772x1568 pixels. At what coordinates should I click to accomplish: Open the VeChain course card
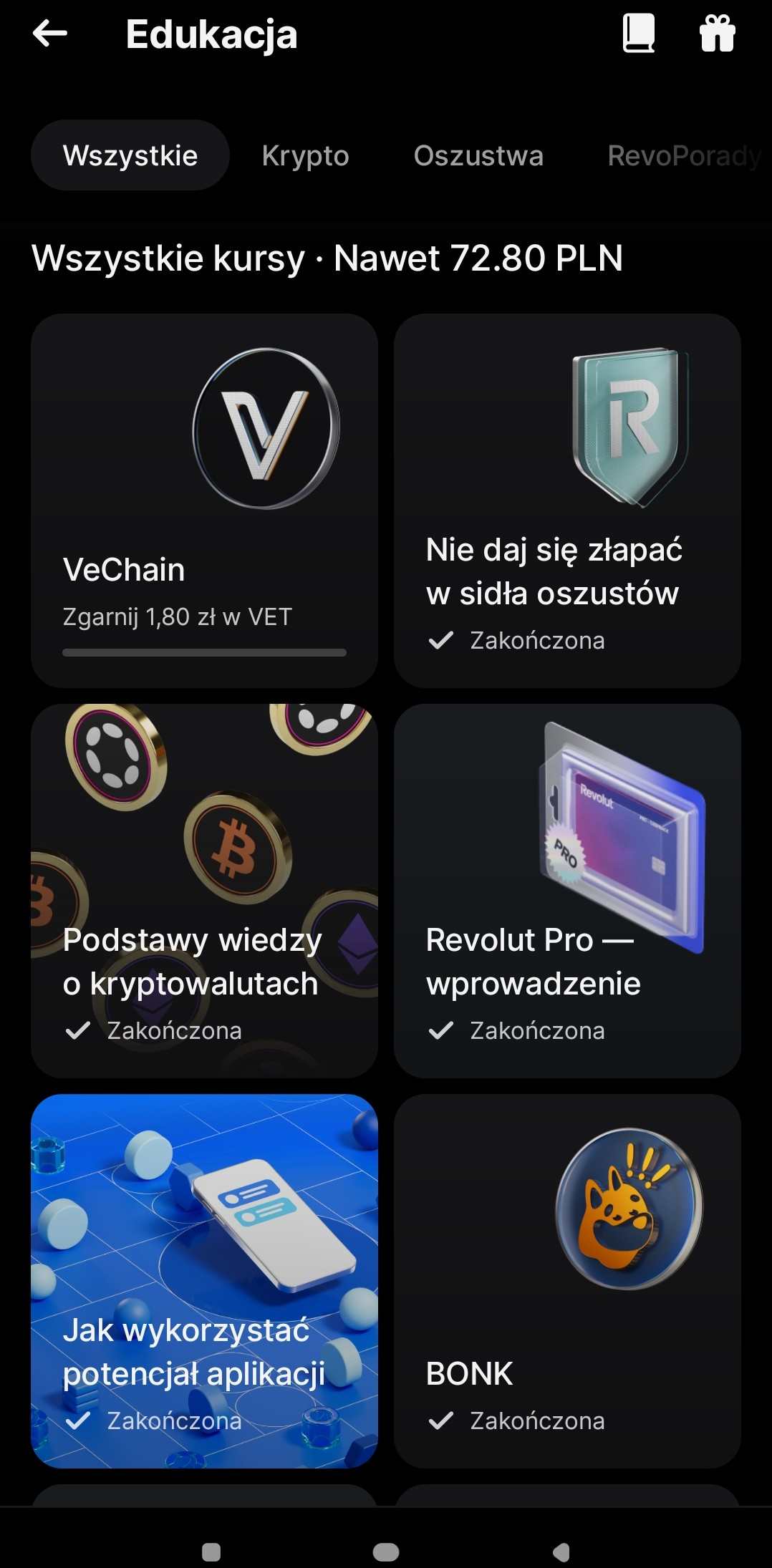204,500
